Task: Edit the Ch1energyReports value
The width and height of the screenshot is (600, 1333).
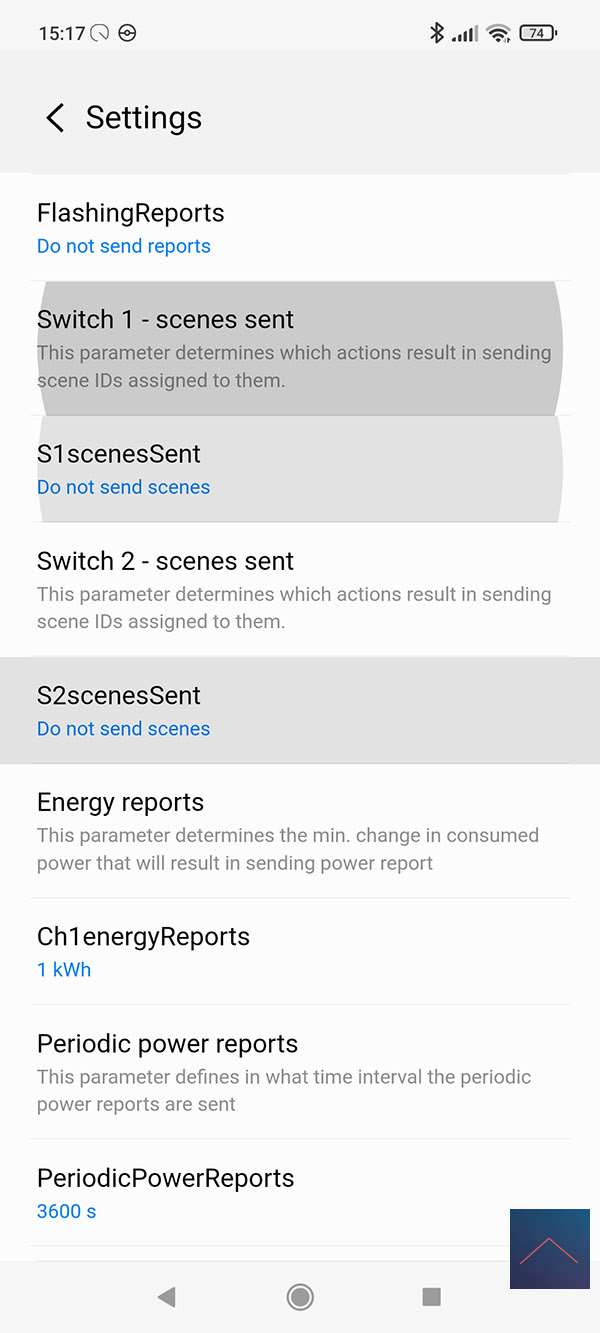Action: [300, 952]
